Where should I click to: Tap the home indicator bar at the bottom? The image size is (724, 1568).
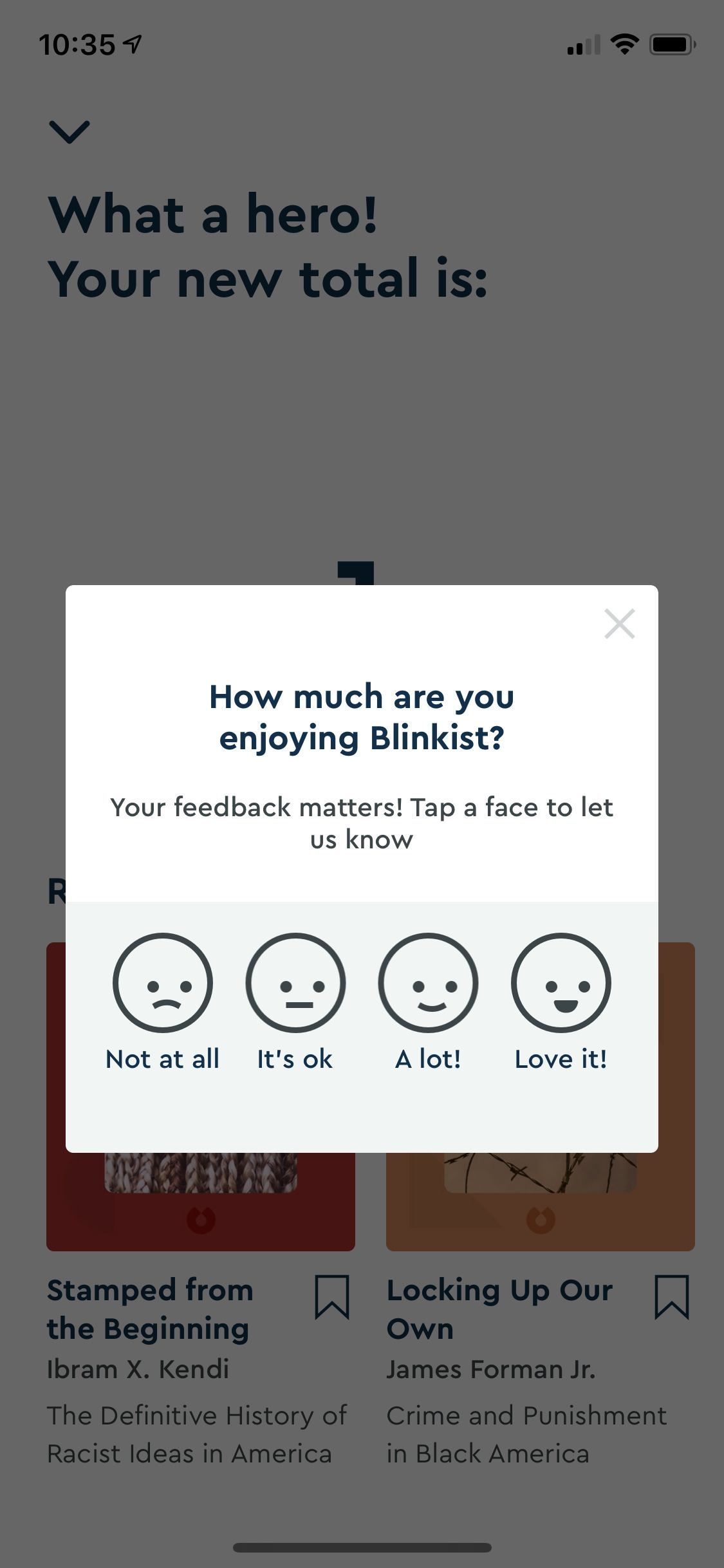tap(362, 1547)
